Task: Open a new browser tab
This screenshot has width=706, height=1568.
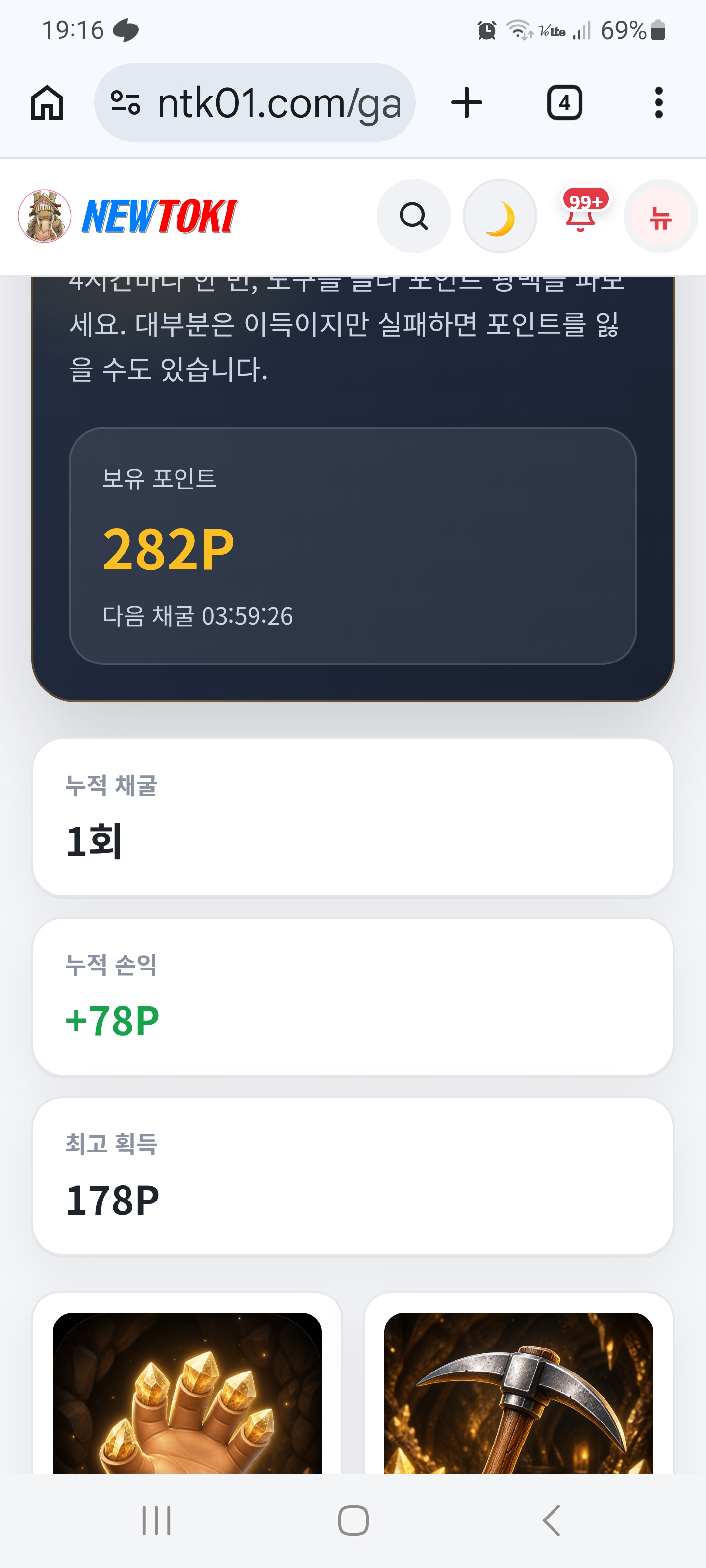Action: [x=467, y=103]
